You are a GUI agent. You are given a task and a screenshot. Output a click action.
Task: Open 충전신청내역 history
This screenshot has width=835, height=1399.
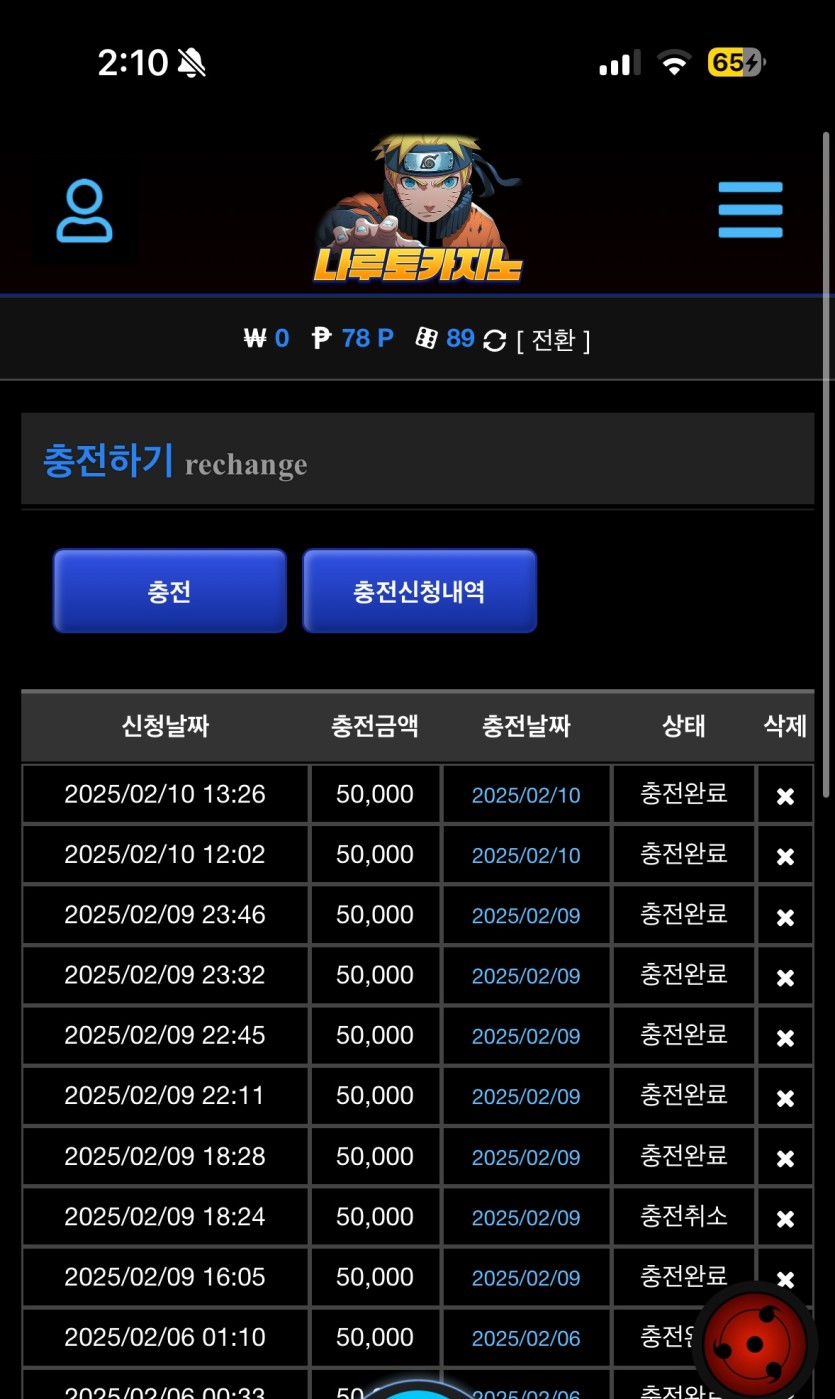tap(419, 591)
